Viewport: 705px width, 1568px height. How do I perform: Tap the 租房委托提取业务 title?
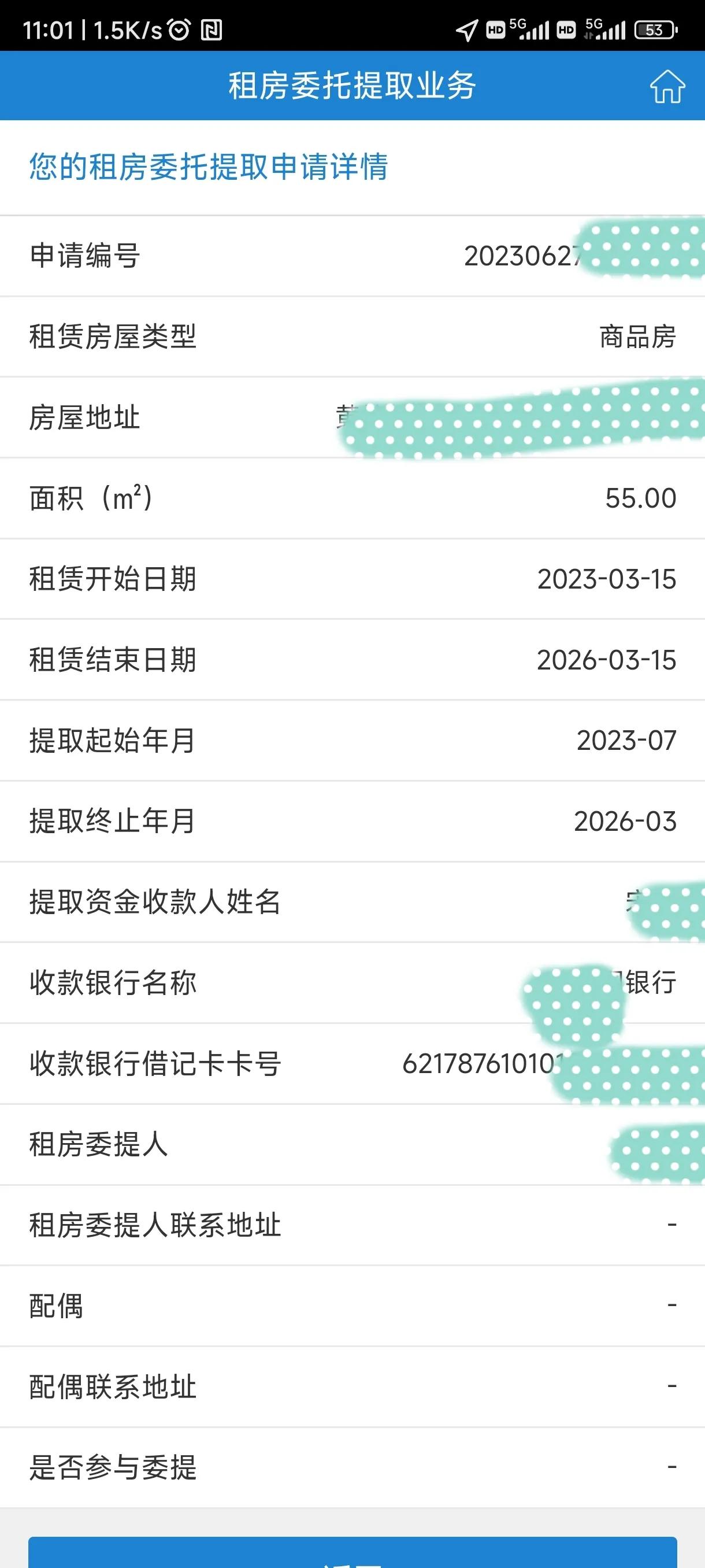[x=352, y=85]
